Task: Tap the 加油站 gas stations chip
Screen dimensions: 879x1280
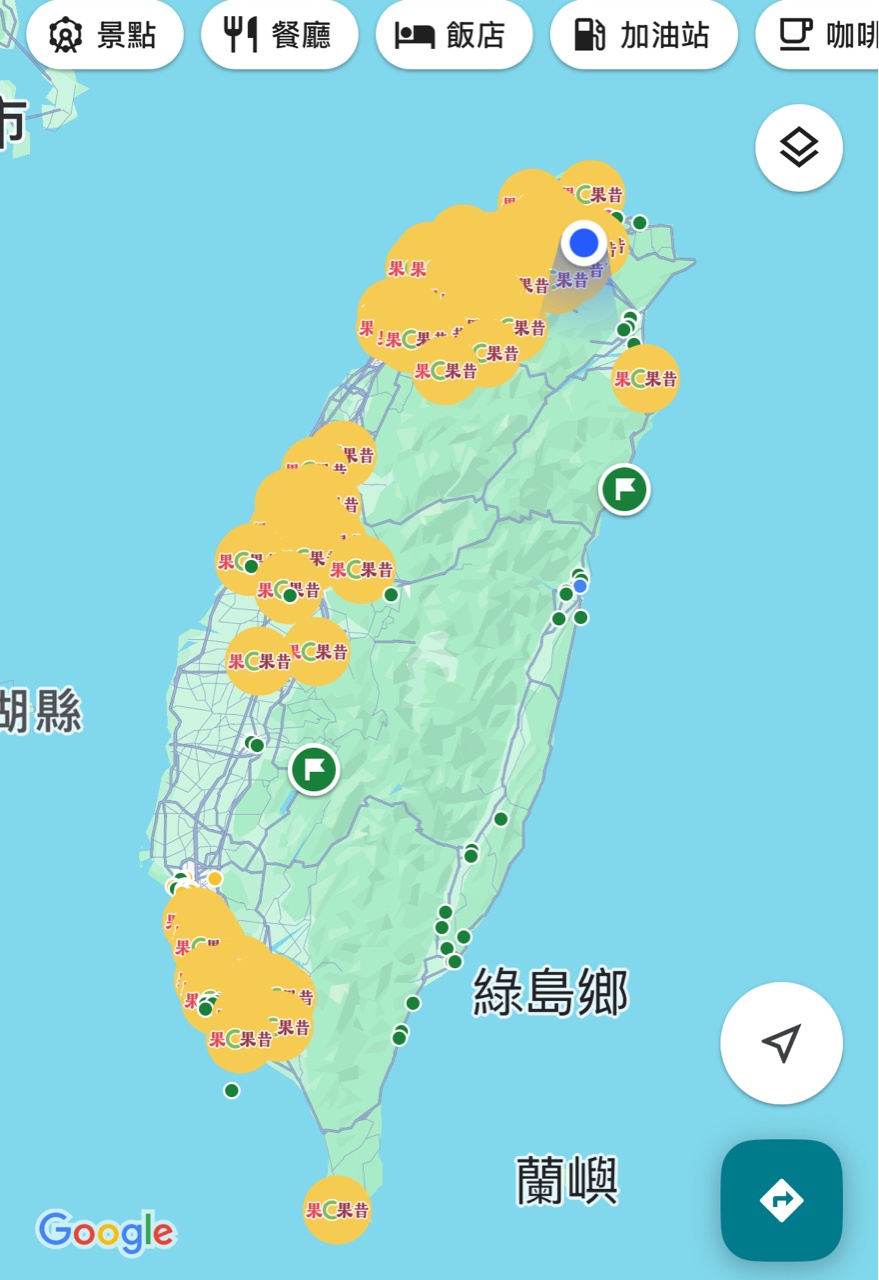Action: click(x=643, y=35)
